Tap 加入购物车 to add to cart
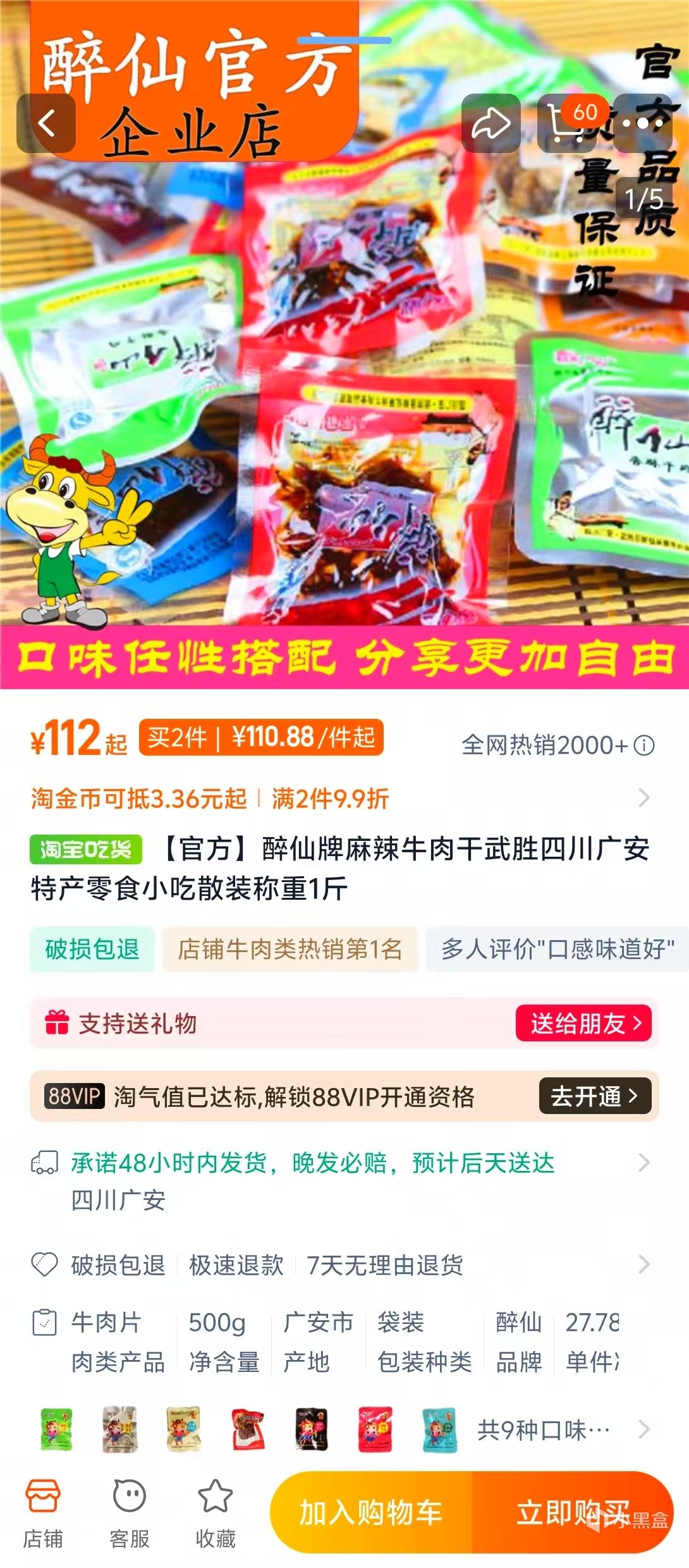The image size is (689, 1568). click(371, 1512)
